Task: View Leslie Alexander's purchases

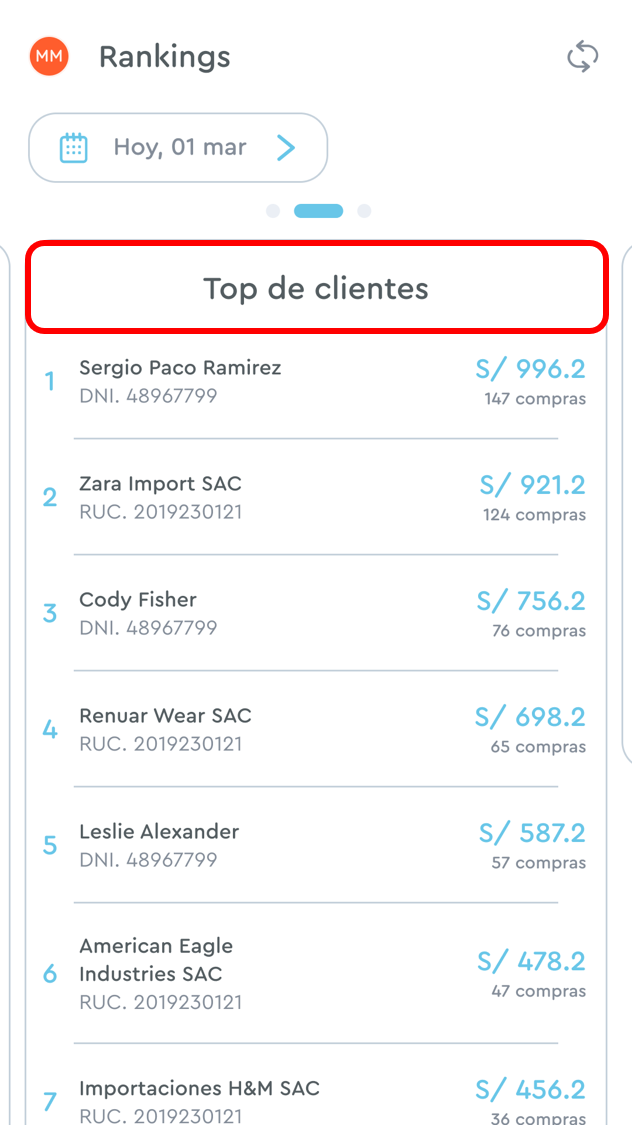Action: coord(316,846)
